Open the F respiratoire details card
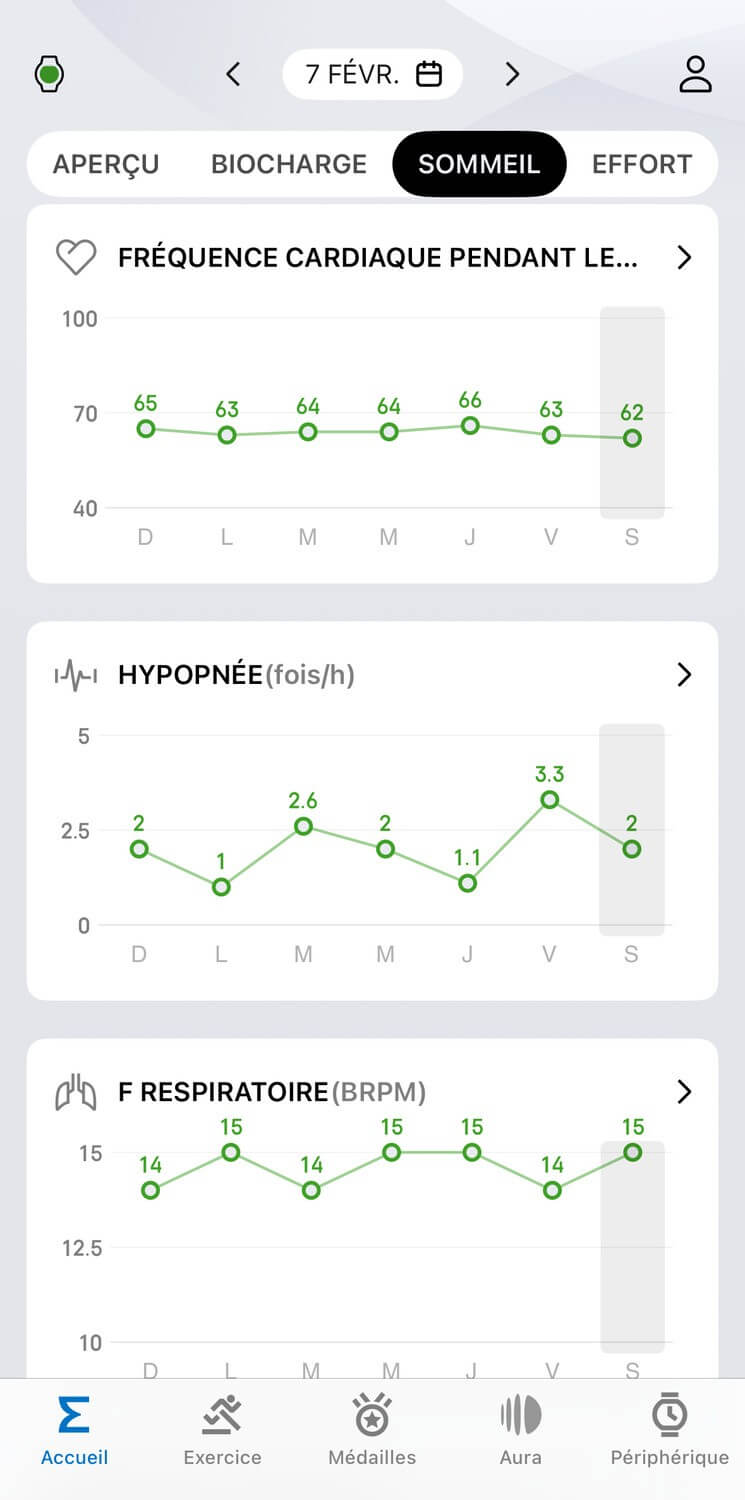The width and height of the screenshot is (745, 1500). [x=684, y=1092]
